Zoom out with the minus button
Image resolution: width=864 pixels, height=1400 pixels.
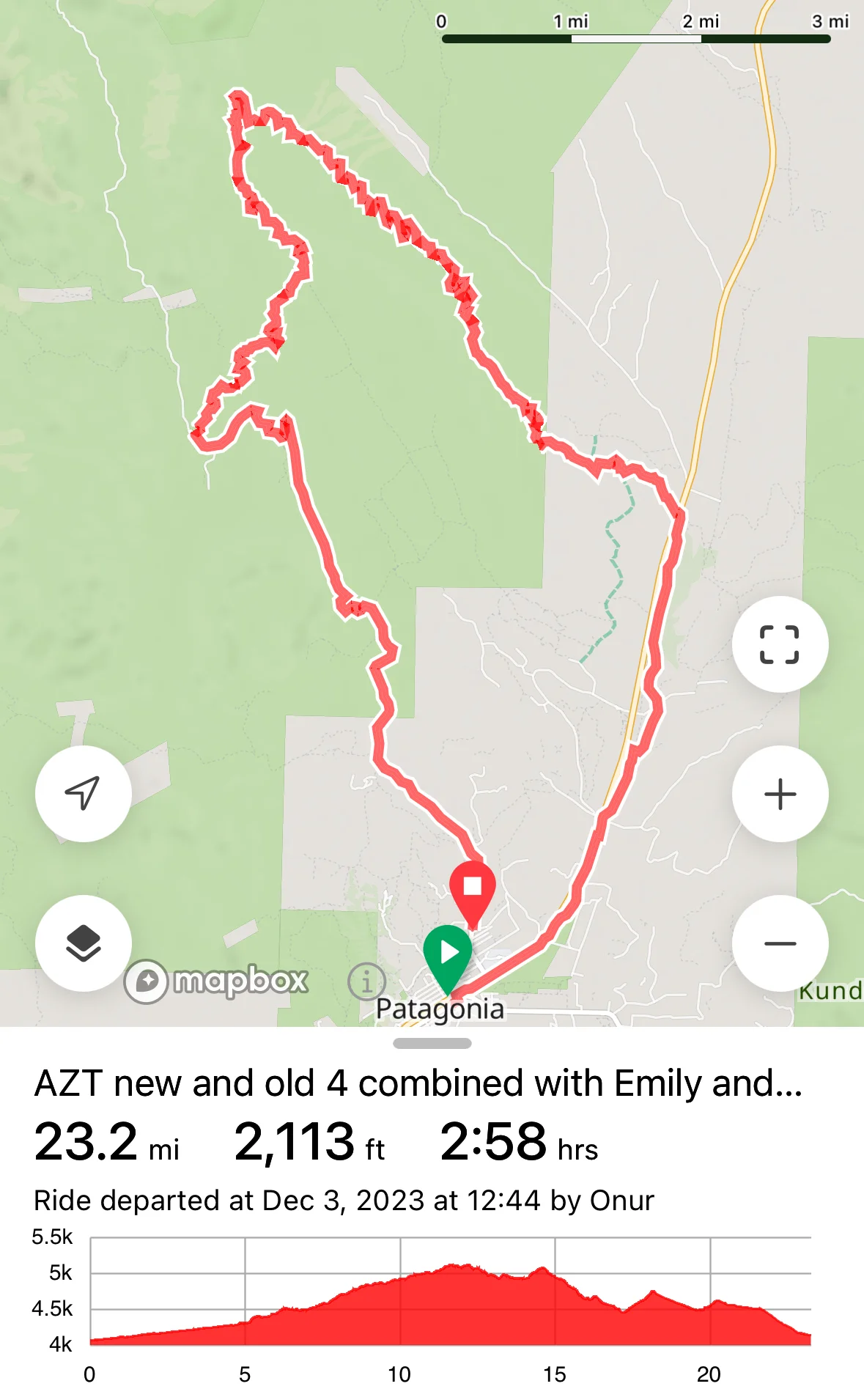780,943
